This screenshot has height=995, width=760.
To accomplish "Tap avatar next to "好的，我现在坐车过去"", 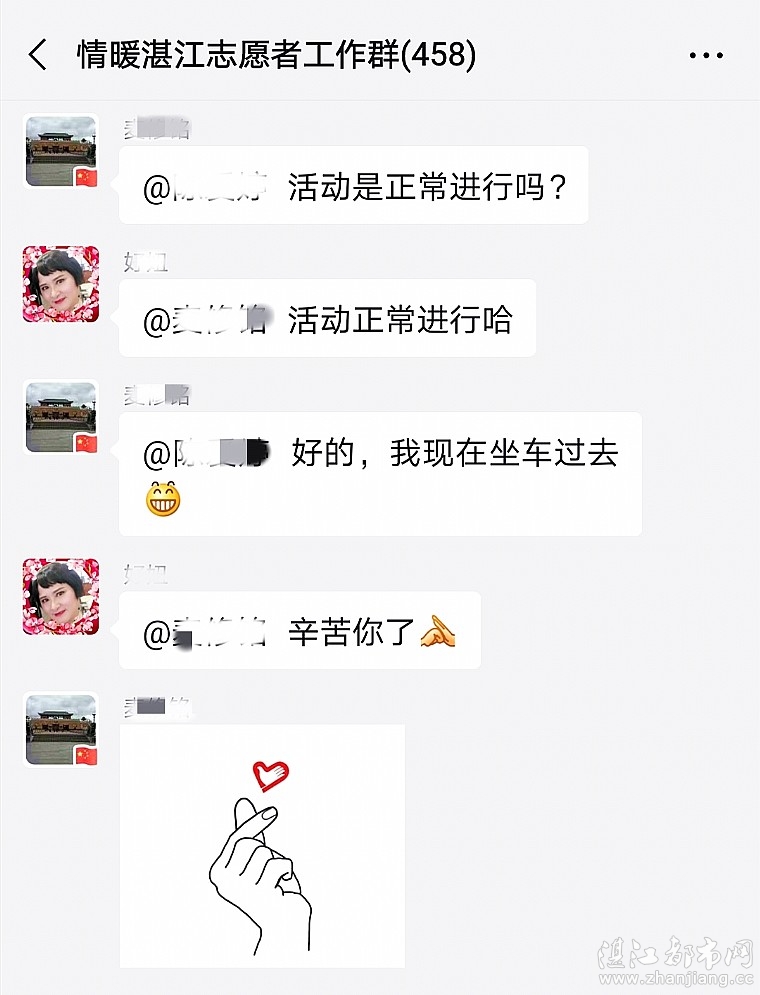I will pos(61,417).
